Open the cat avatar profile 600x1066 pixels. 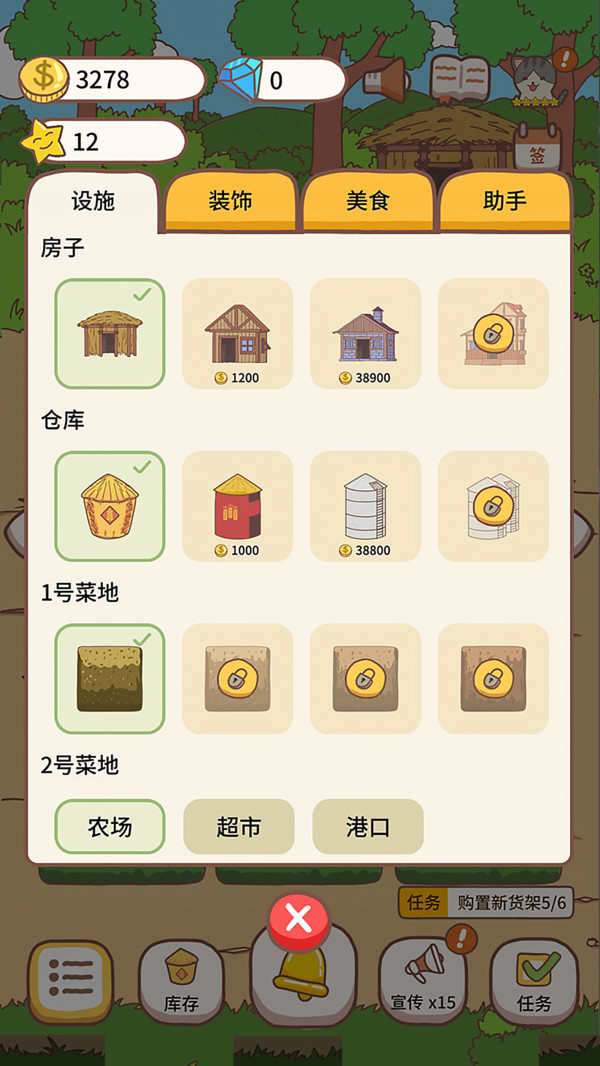tap(536, 79)
